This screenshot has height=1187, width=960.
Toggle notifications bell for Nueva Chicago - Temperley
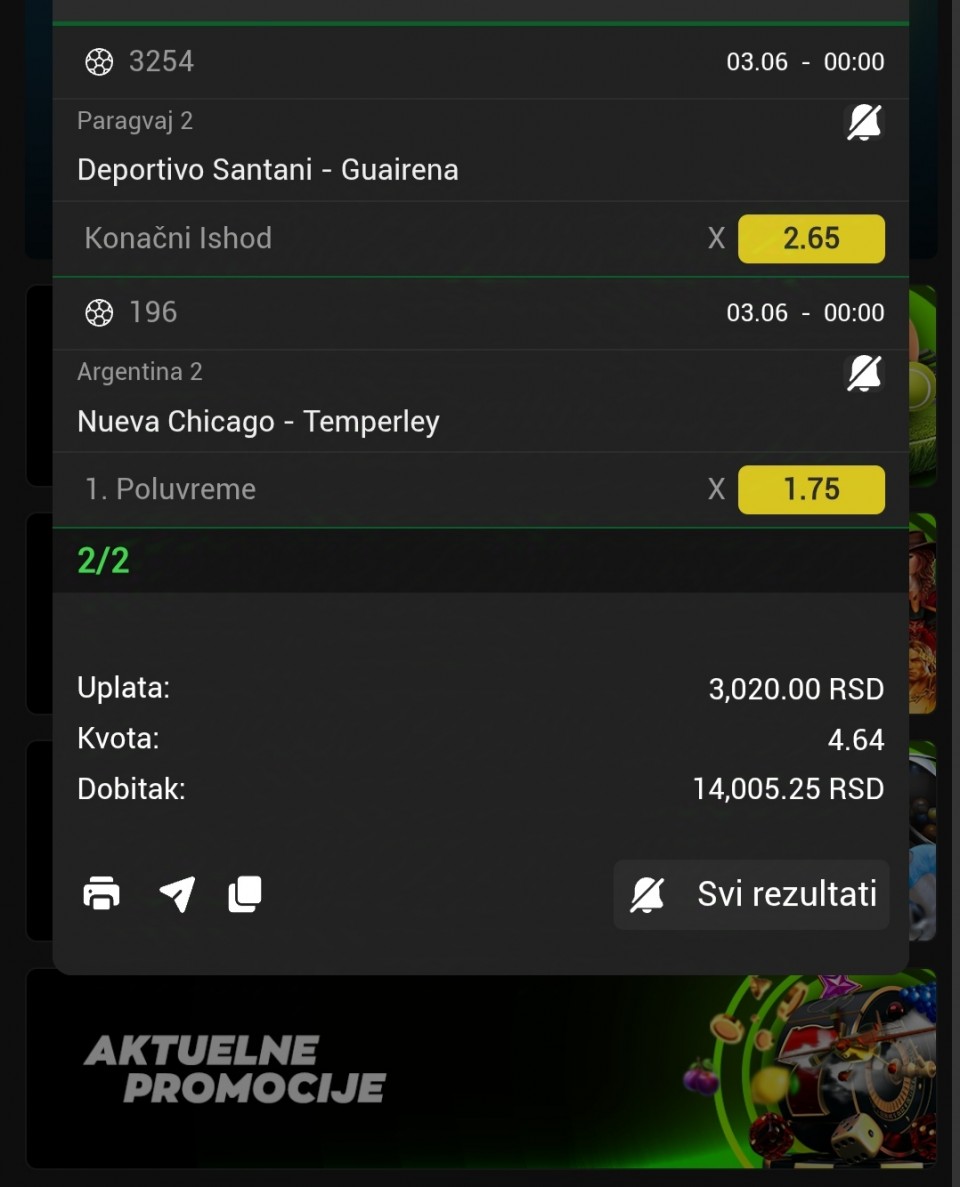(864, 374)
